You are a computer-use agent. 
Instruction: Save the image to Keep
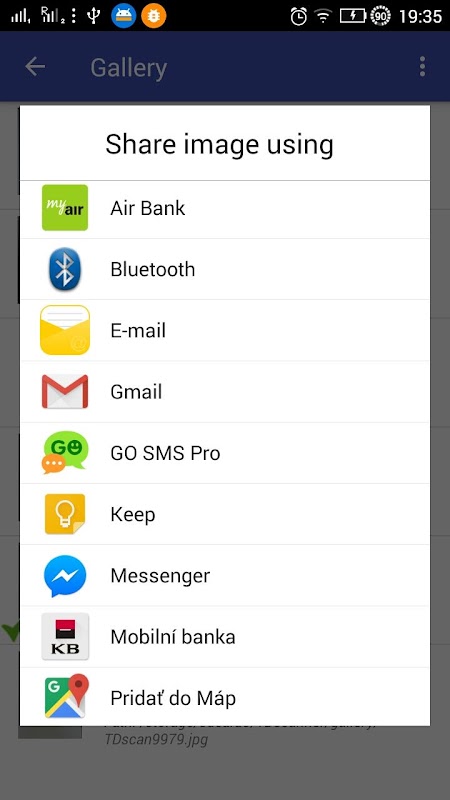click(224, 514)
